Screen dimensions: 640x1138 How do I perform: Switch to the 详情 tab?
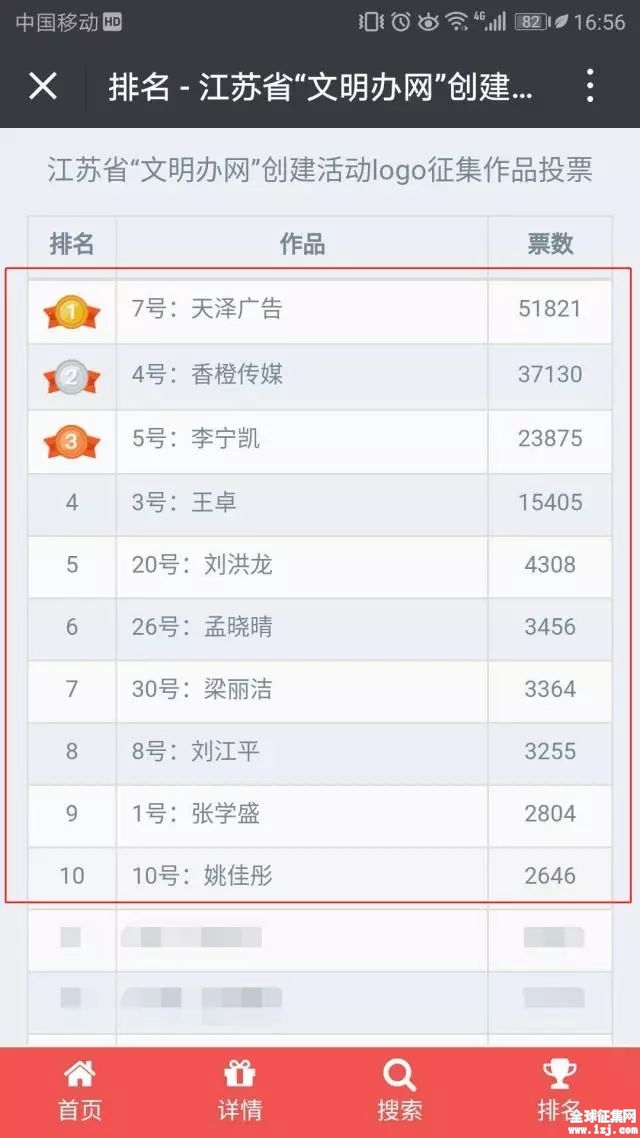click(240, 1092)
